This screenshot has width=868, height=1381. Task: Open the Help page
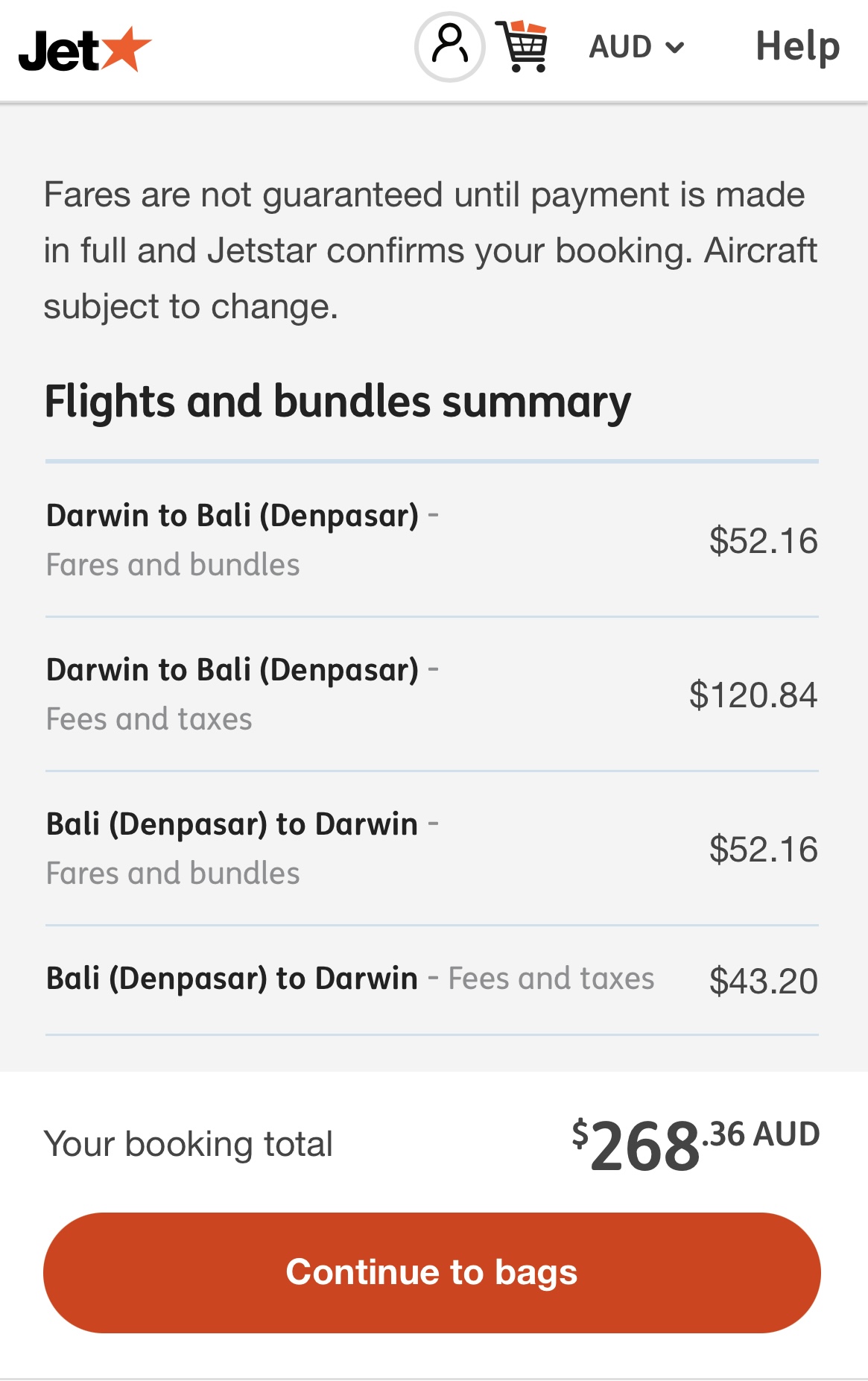[797, 46]
